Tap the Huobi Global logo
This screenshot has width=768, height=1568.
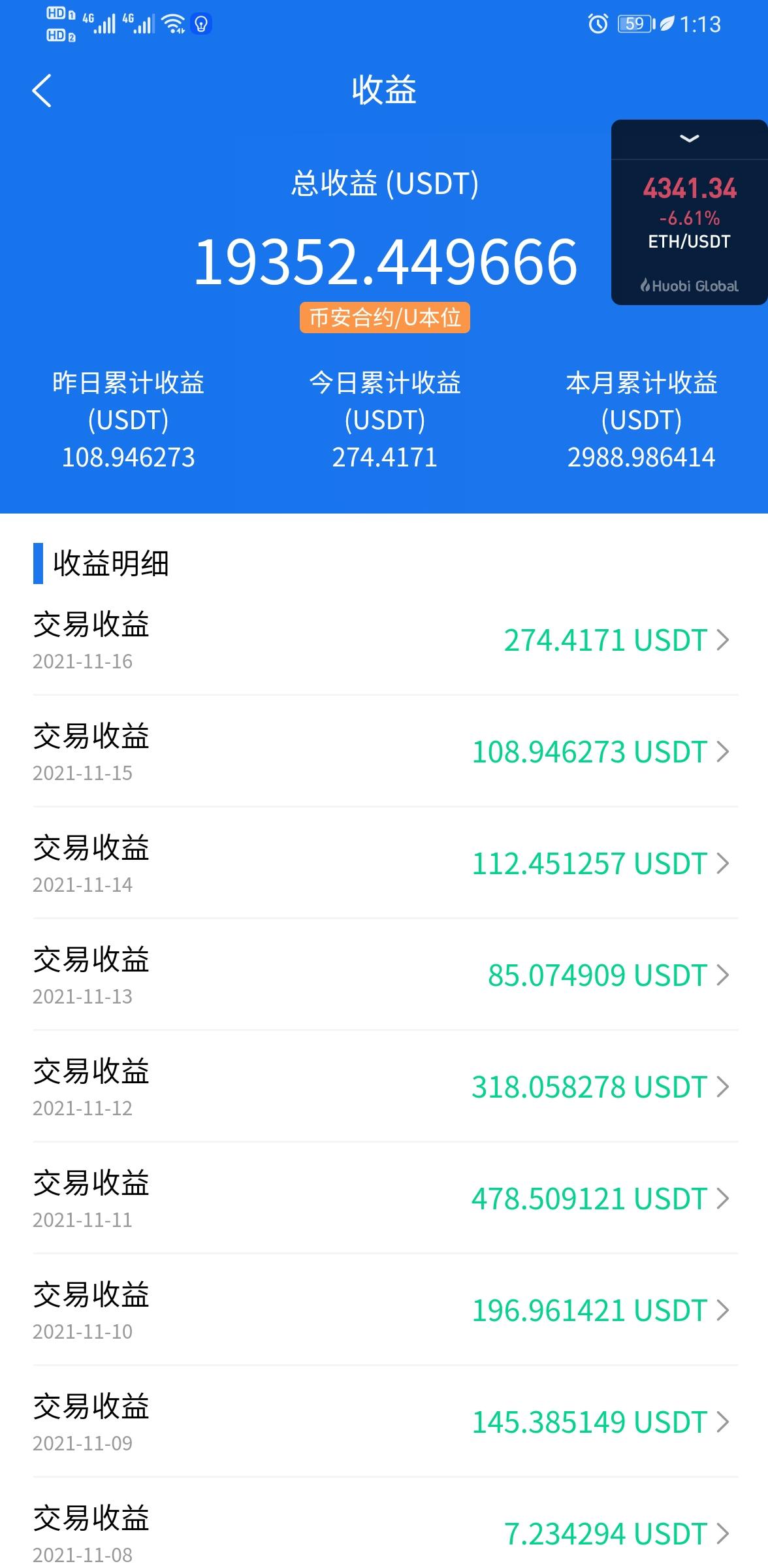(x=689, y=286)
